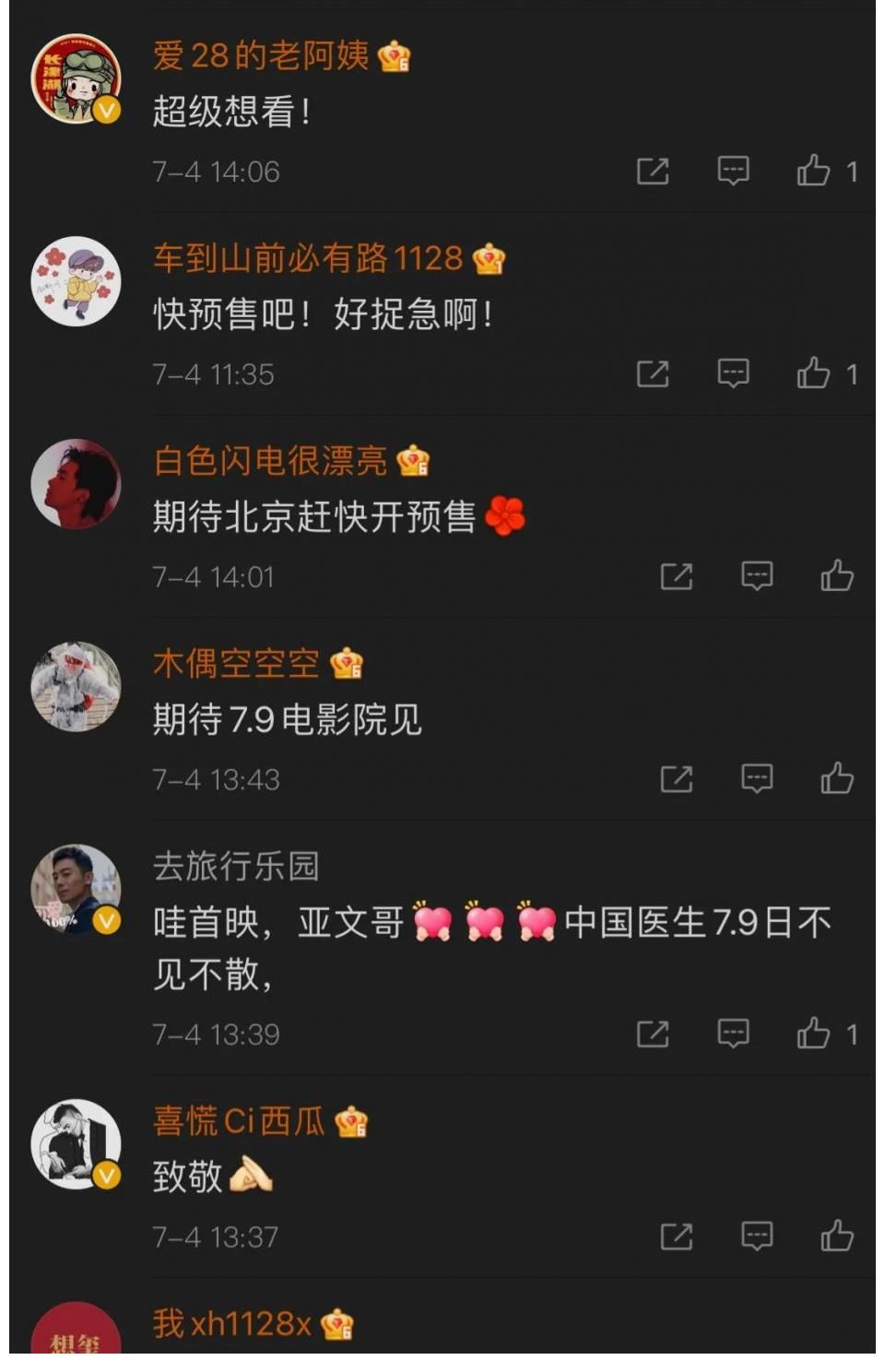
Task: Reply to 白色闪电很漂亮's comment
Action: [x=757, y=576]
